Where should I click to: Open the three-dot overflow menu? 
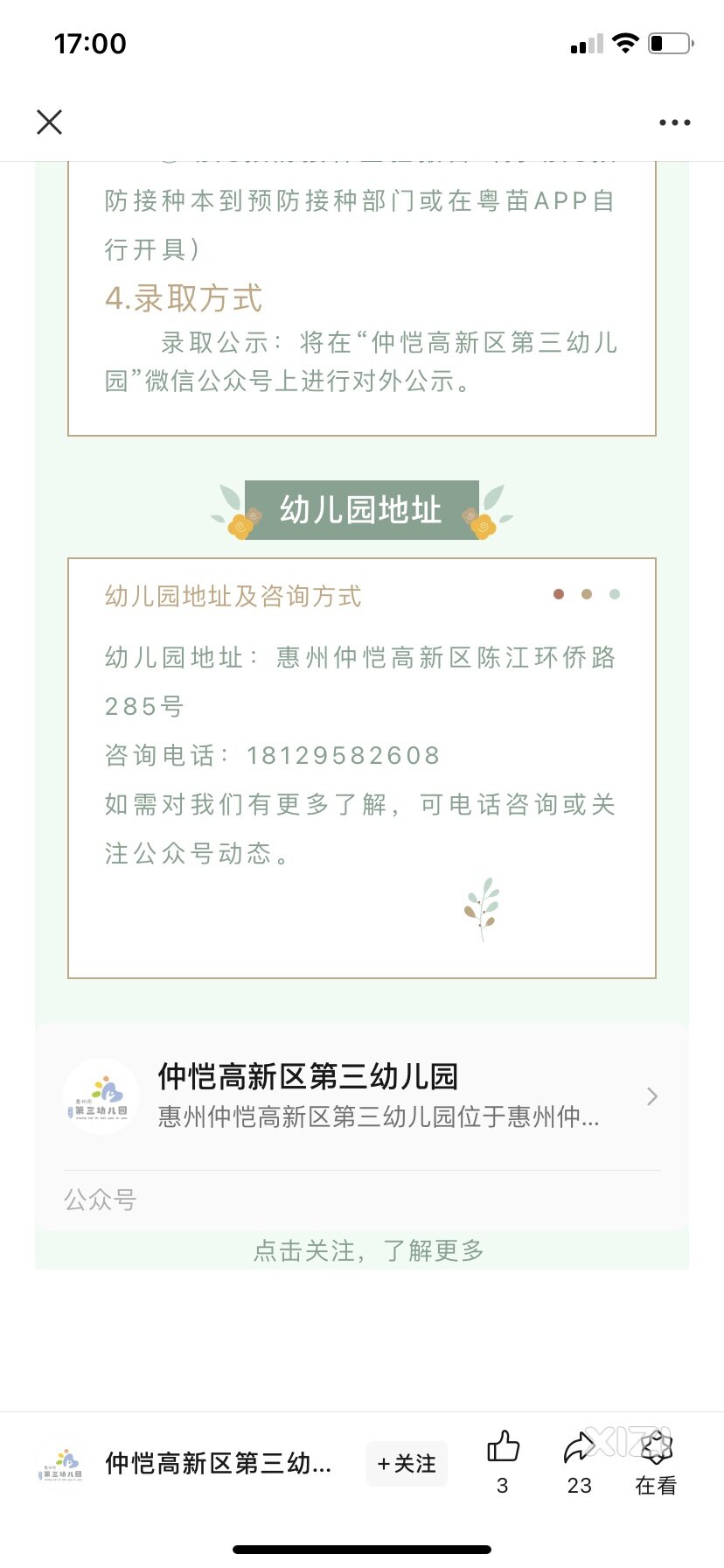pos(674,122)
